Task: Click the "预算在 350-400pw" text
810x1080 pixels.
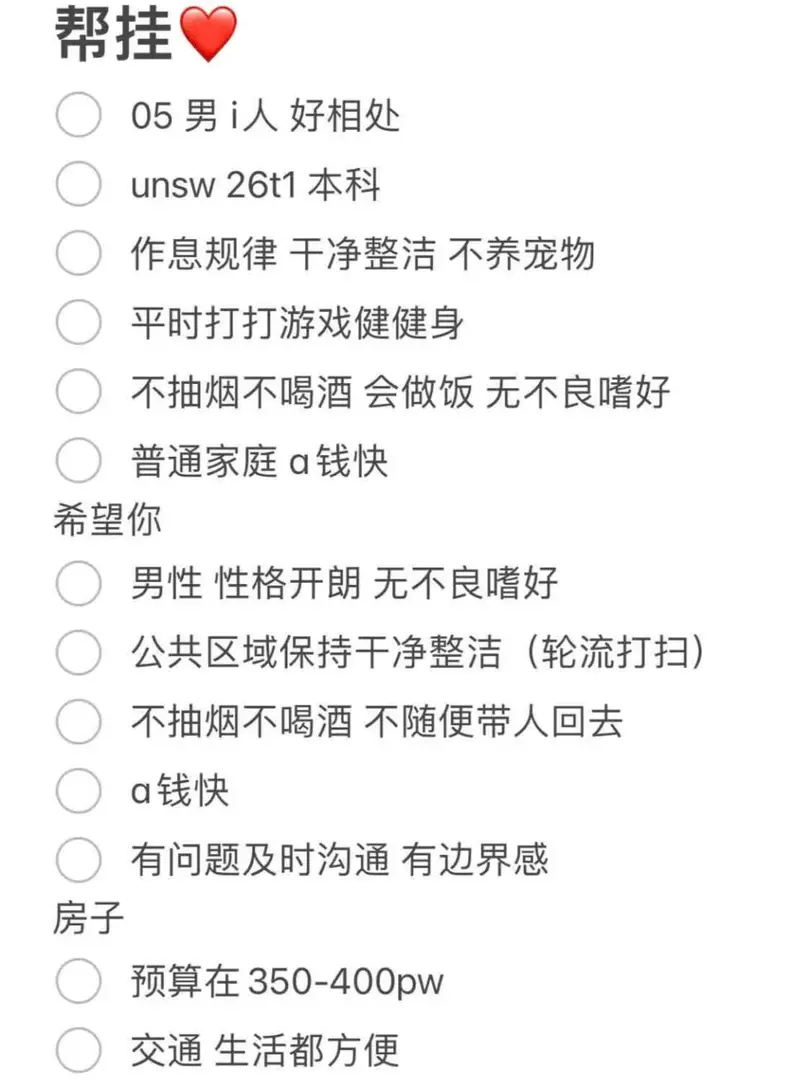Action: (x=289, y=983)
